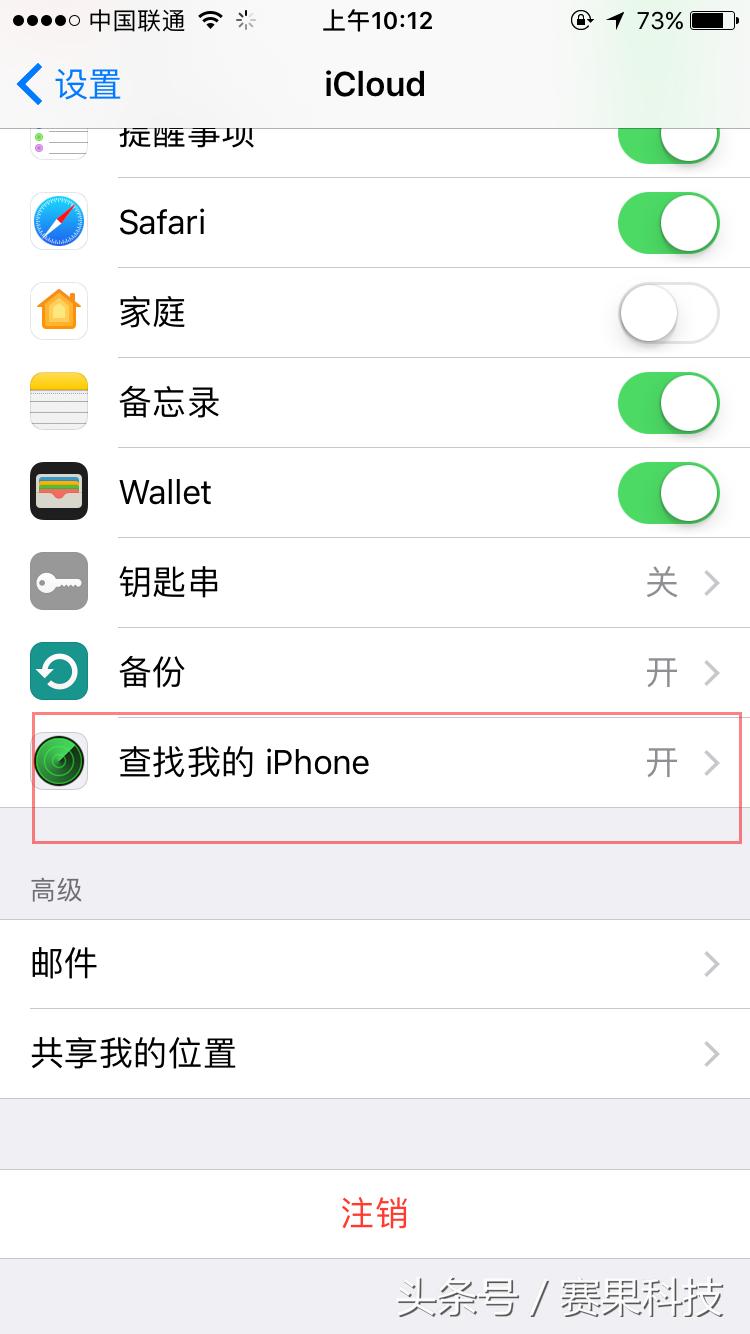Tap the 备份 (Backup) circular arrow icon
750x1334 pixels.
(x=58, y=672)
